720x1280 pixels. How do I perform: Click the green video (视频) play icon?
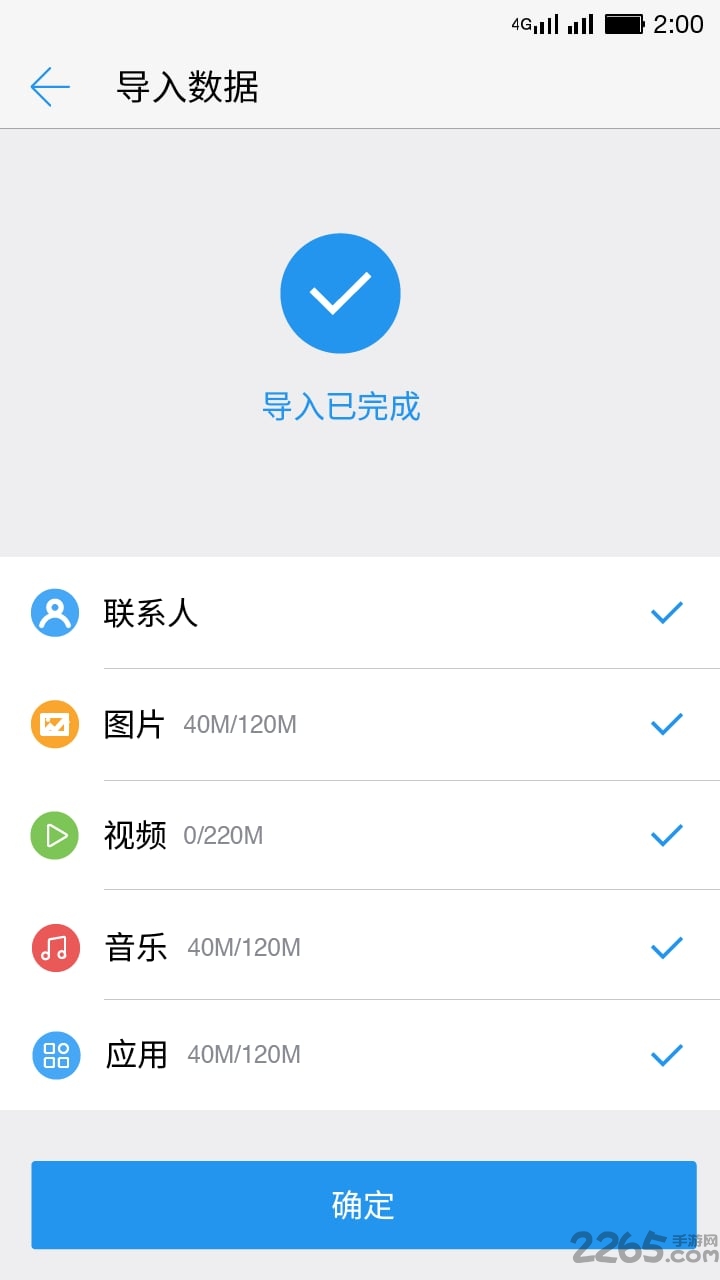click(x=54, y=835)
